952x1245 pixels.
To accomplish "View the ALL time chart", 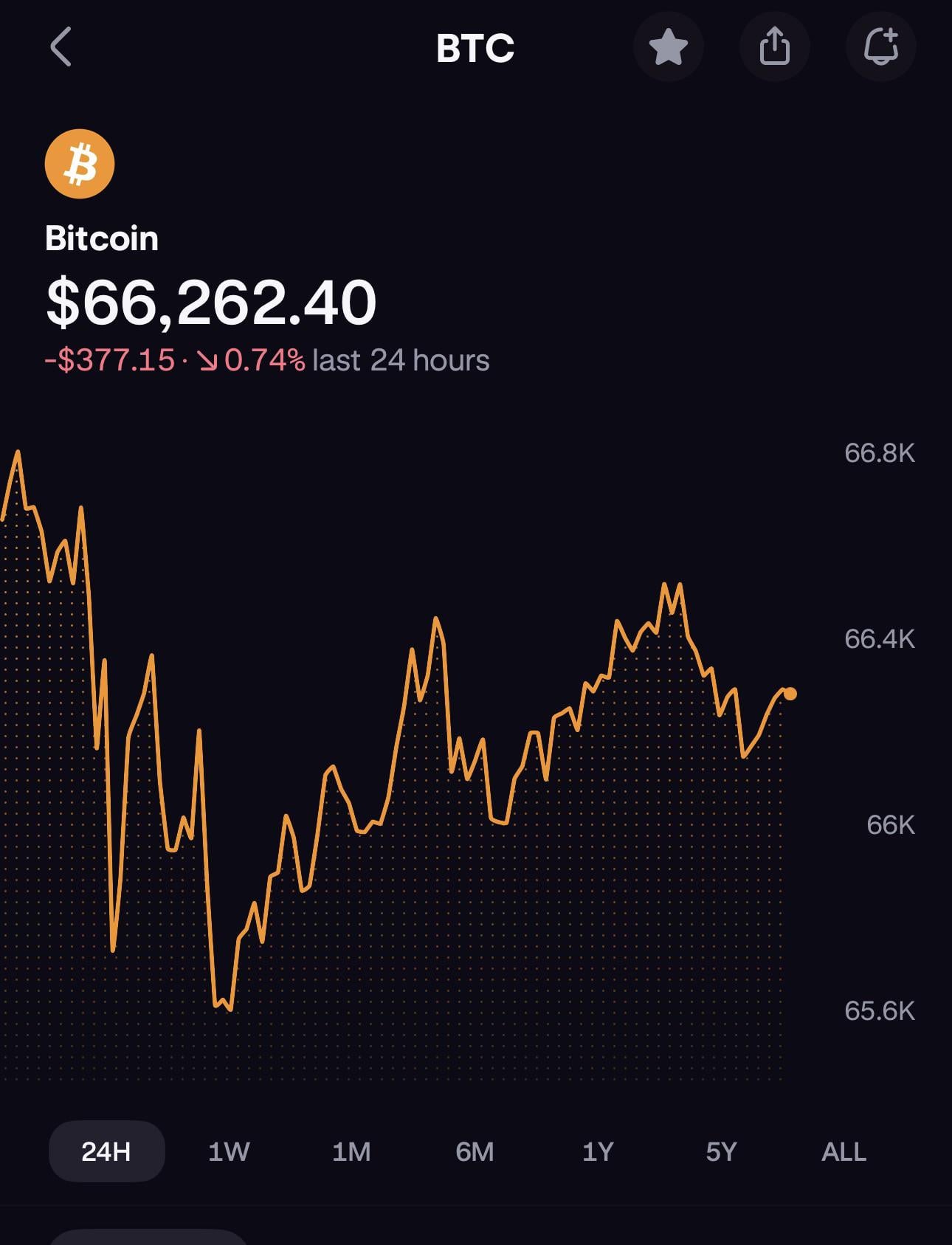I will point(844,1151).
